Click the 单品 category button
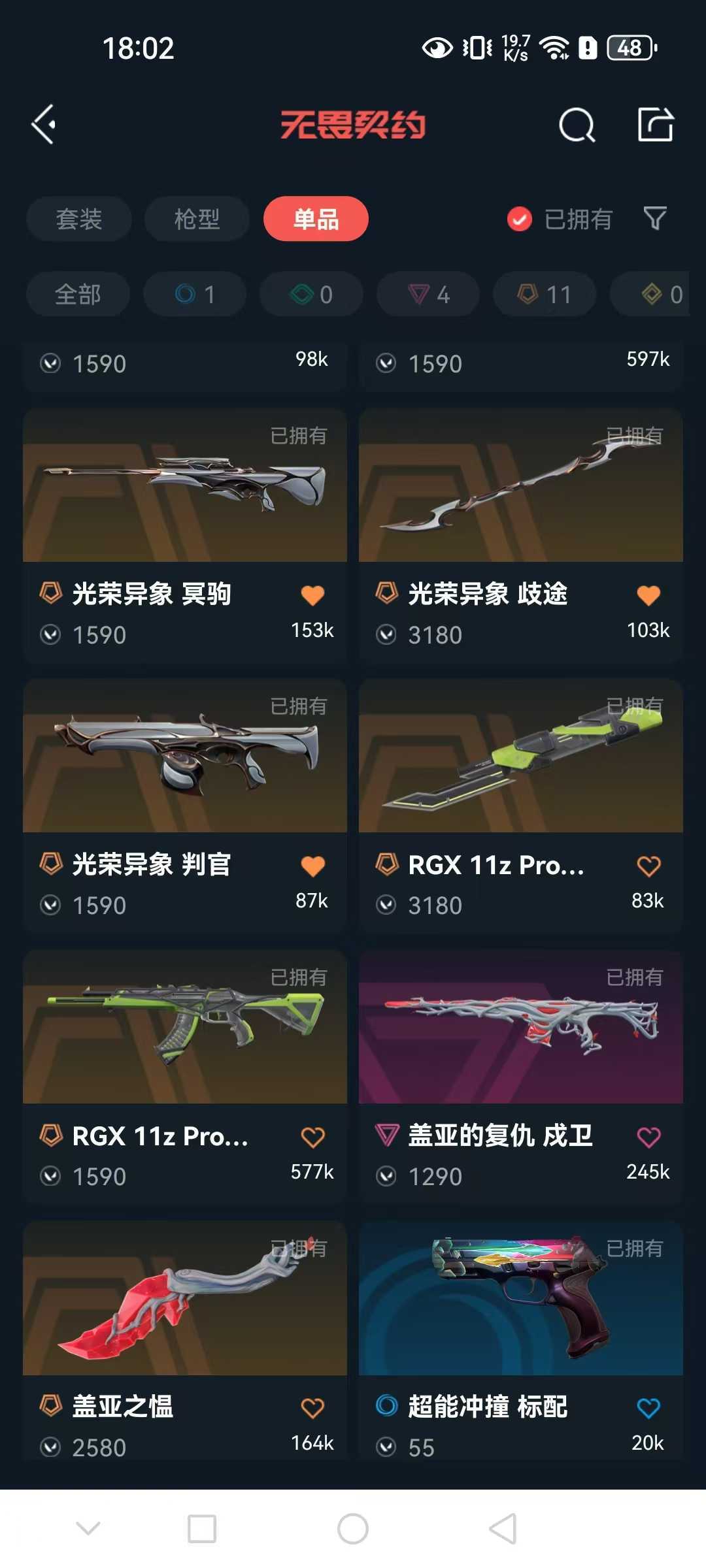 [316, 220]
